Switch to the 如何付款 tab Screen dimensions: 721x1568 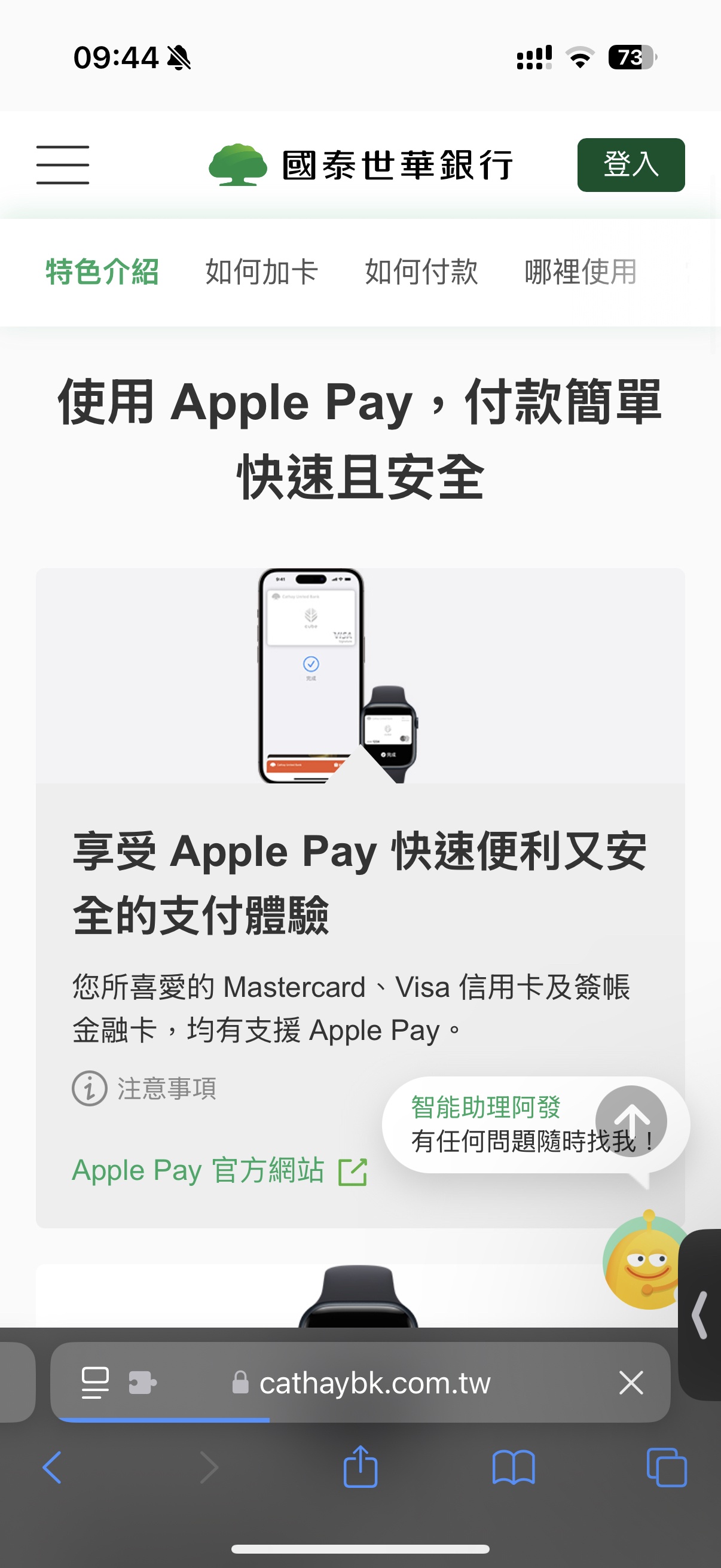[421, 271]
